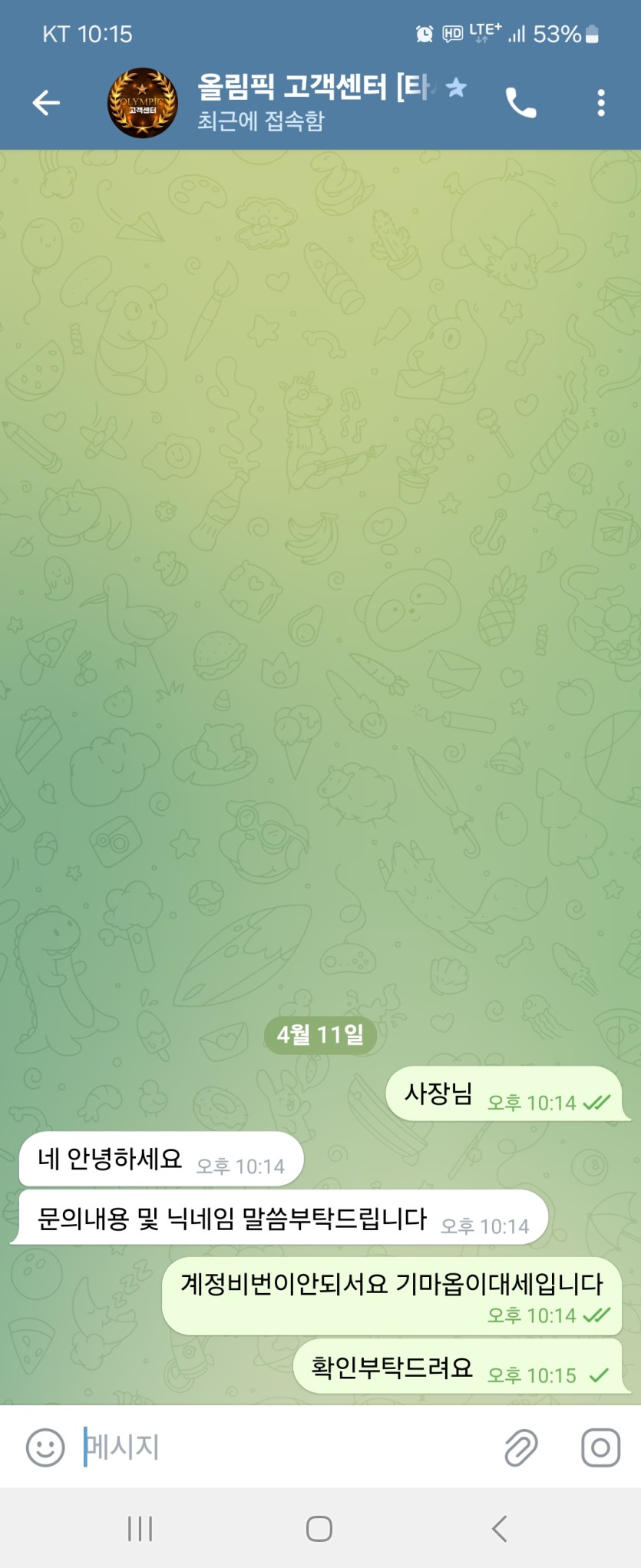Go to the system home screen
Screen dimensions: 641x1568
(319, 1529)
